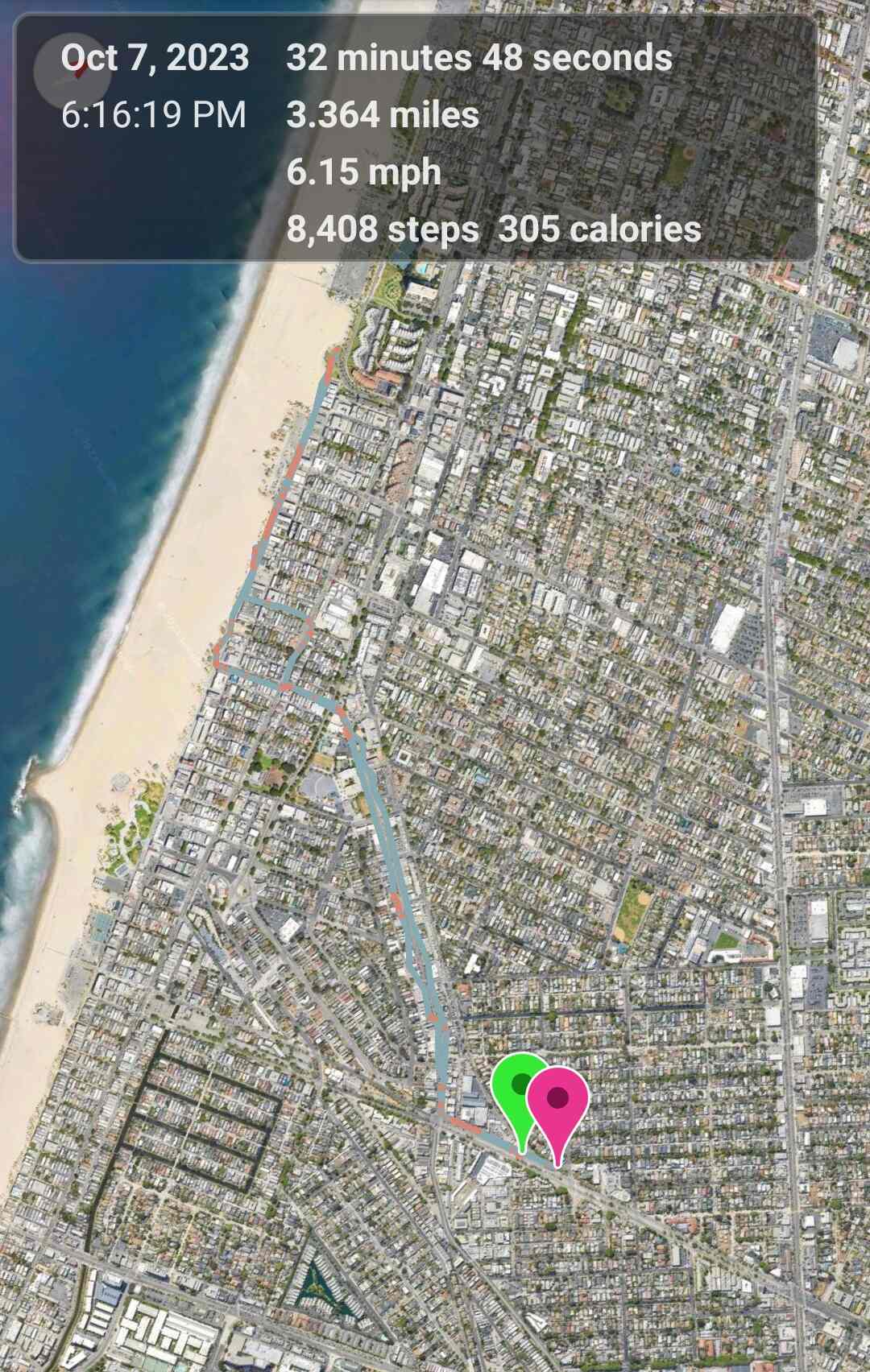This screenshot has height=1372, width=870.
Task: Click the dark center dot of the pink pin
Action: (557, 1097)
